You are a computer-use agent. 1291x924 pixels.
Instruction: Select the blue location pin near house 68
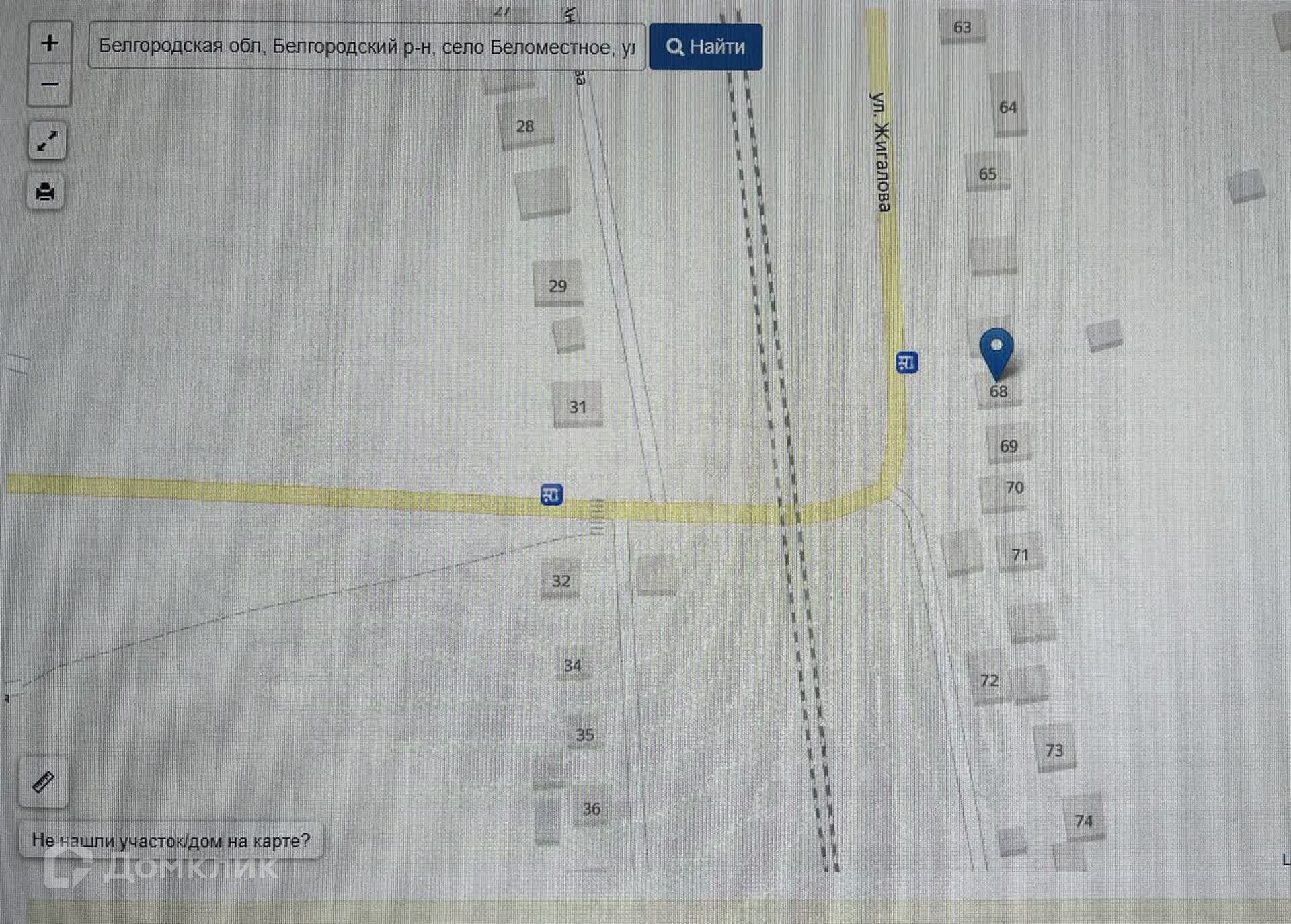(x=996, y=351)
